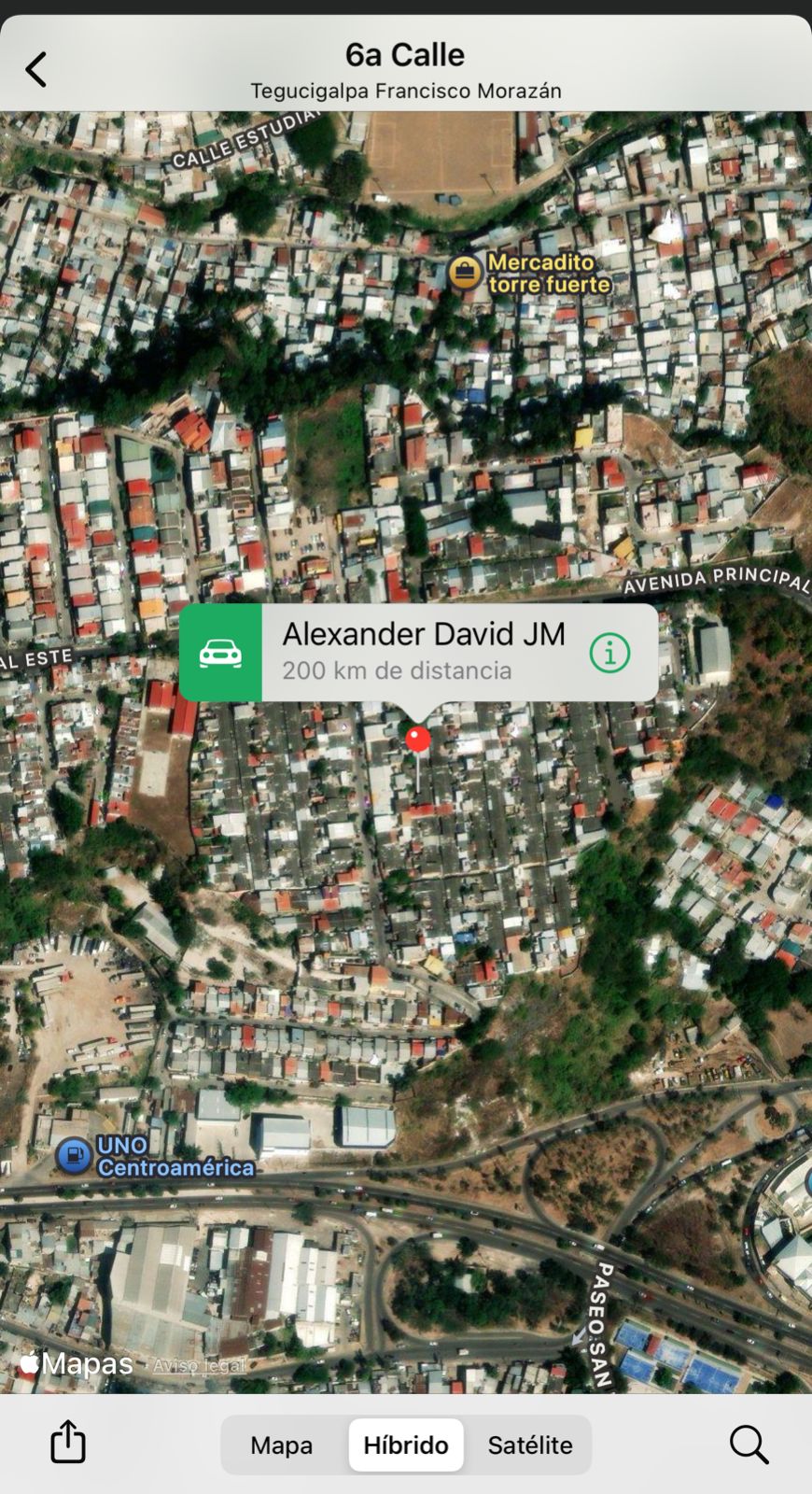Switch to the Satélite view
Screen dimensions: 812x1494
point(529,1445)
